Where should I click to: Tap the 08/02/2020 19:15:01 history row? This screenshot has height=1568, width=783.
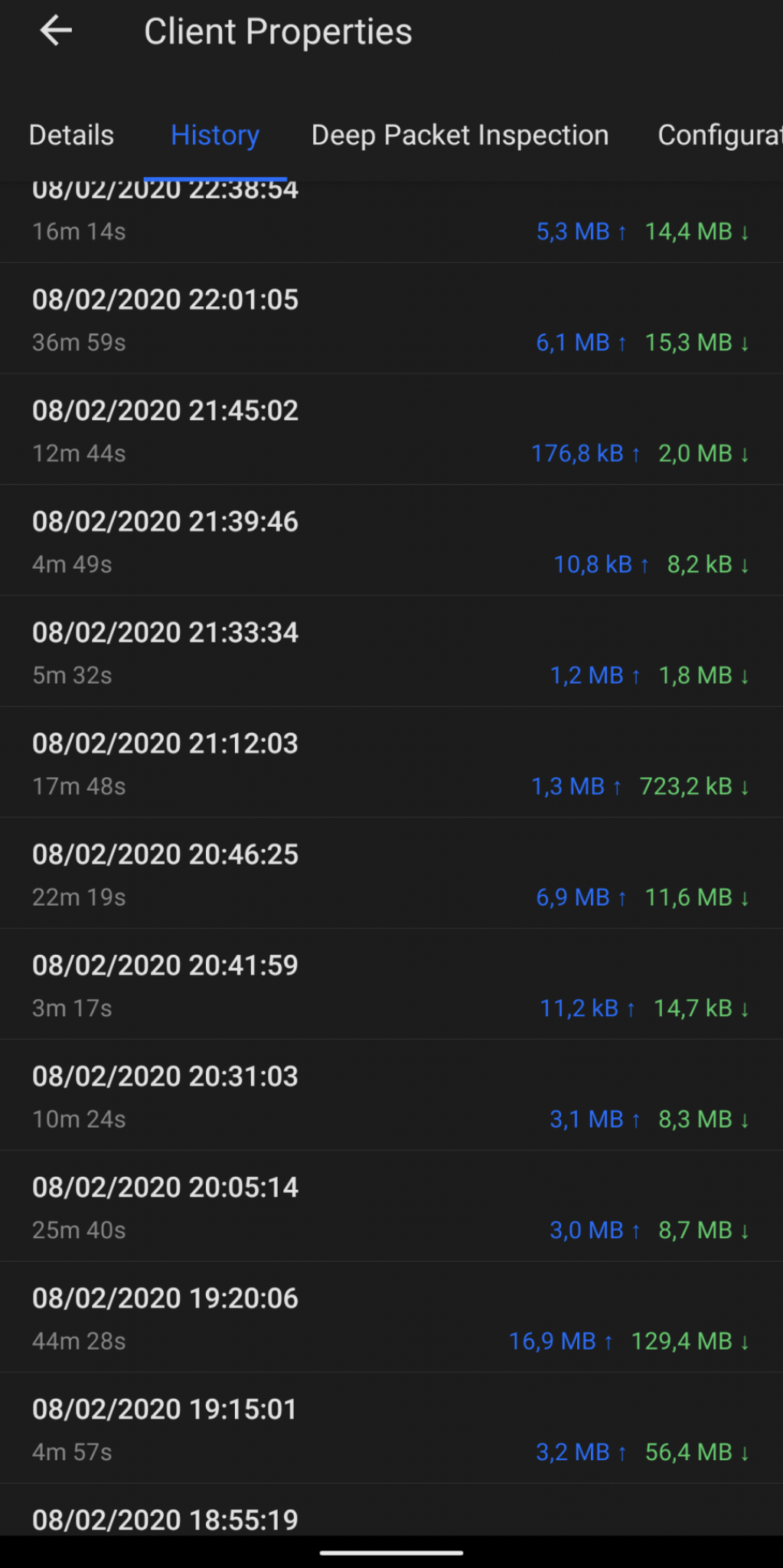tap(391, 1429)
